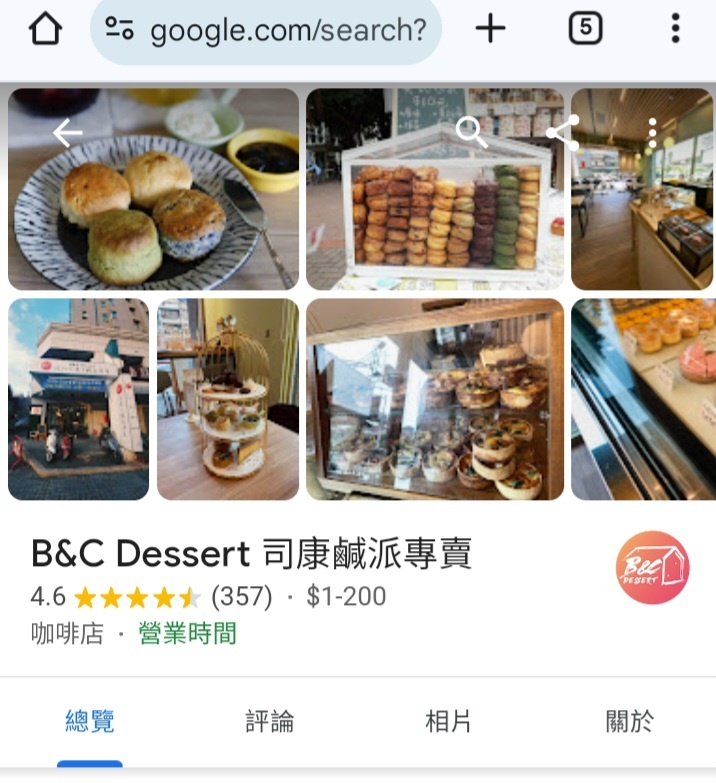Image resolution: width=716 pixels, height=783 pixels.
Task: Go back from the place listing
Action: point(67,133)
